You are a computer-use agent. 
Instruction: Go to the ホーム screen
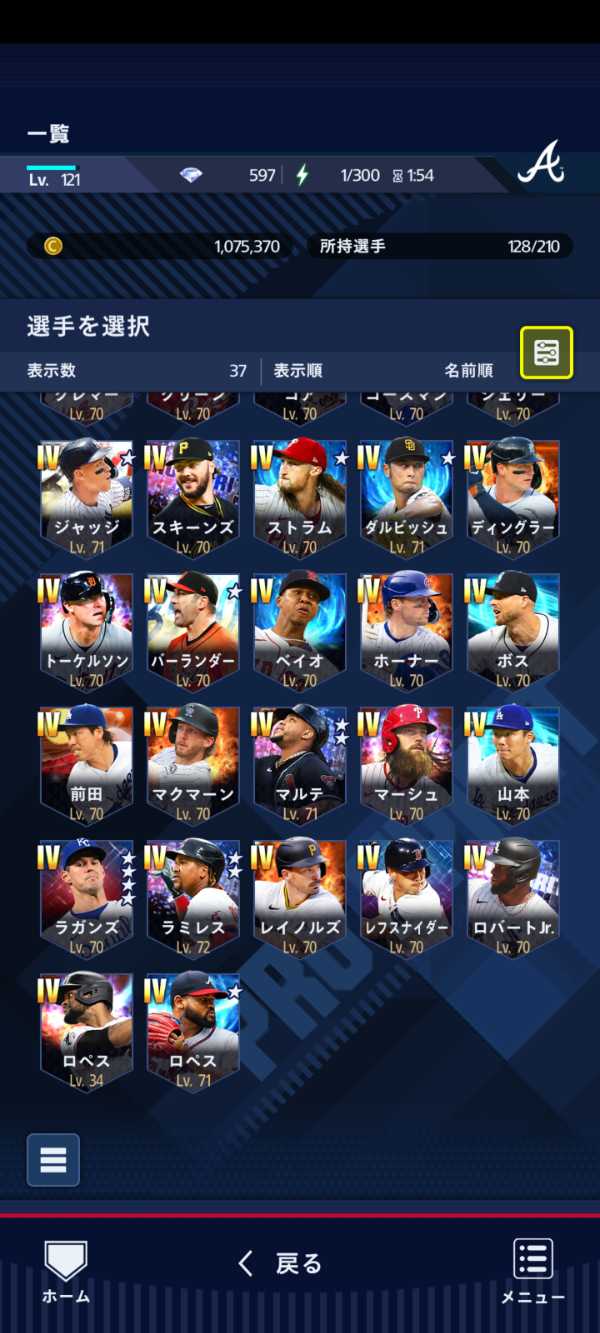coord(66,1271)
